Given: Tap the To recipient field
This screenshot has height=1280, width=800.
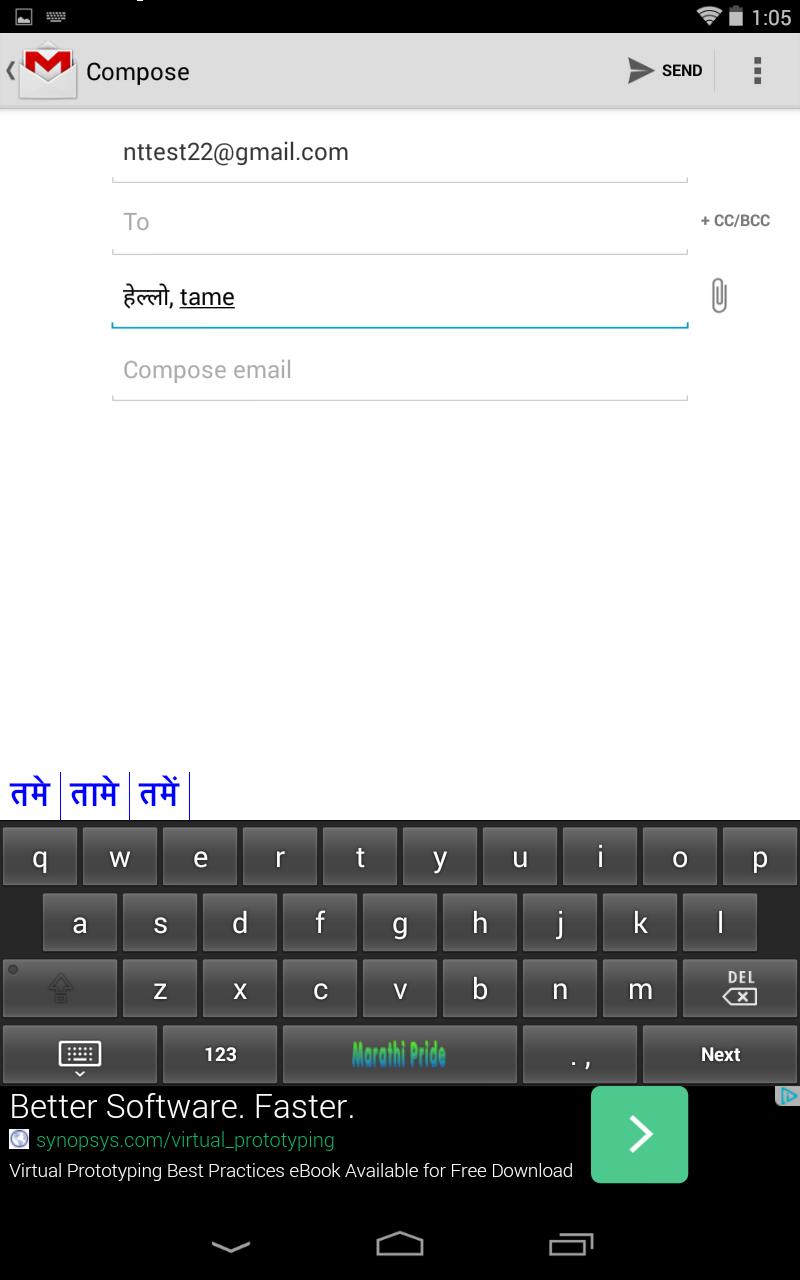Looking at the screenshot, I should (399, 222).
